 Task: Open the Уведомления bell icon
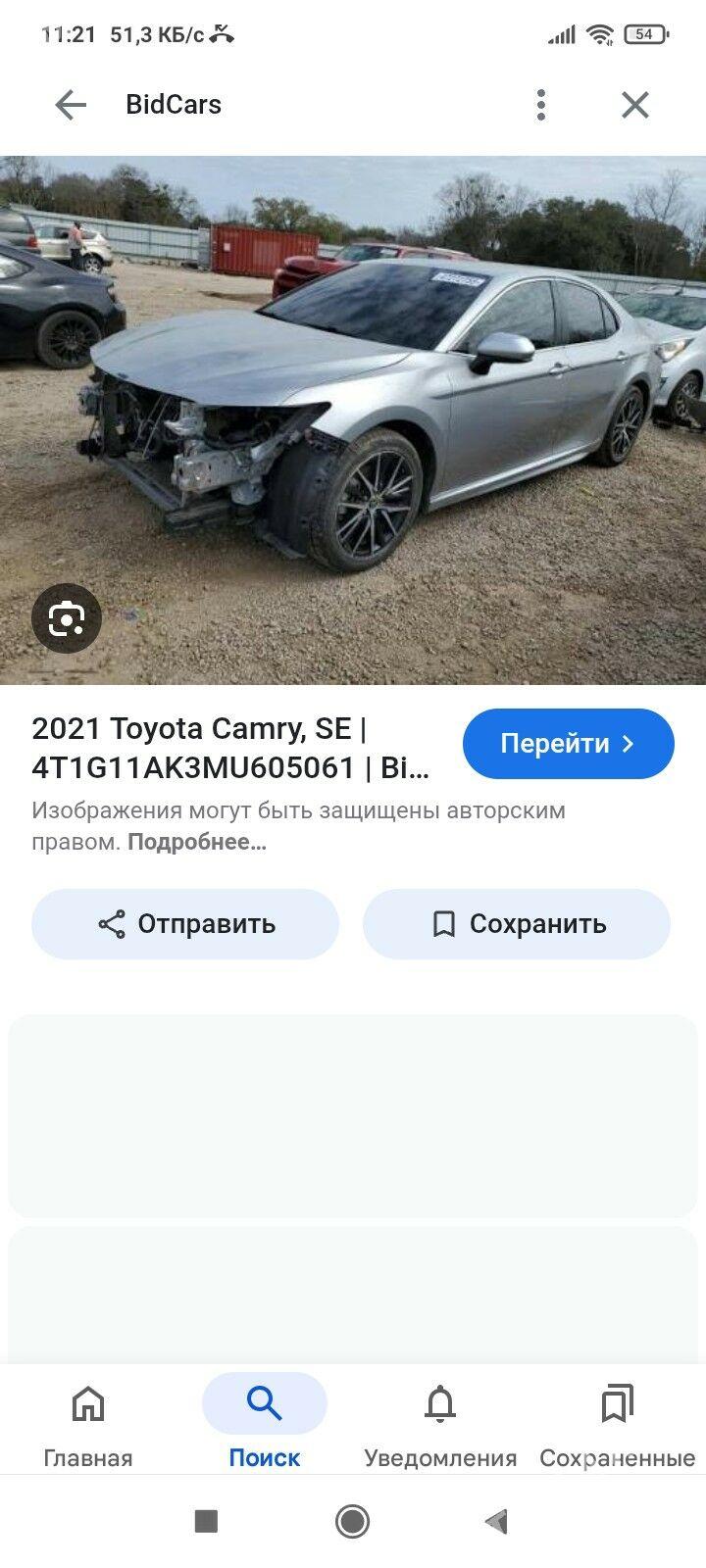click(440, 1403)
